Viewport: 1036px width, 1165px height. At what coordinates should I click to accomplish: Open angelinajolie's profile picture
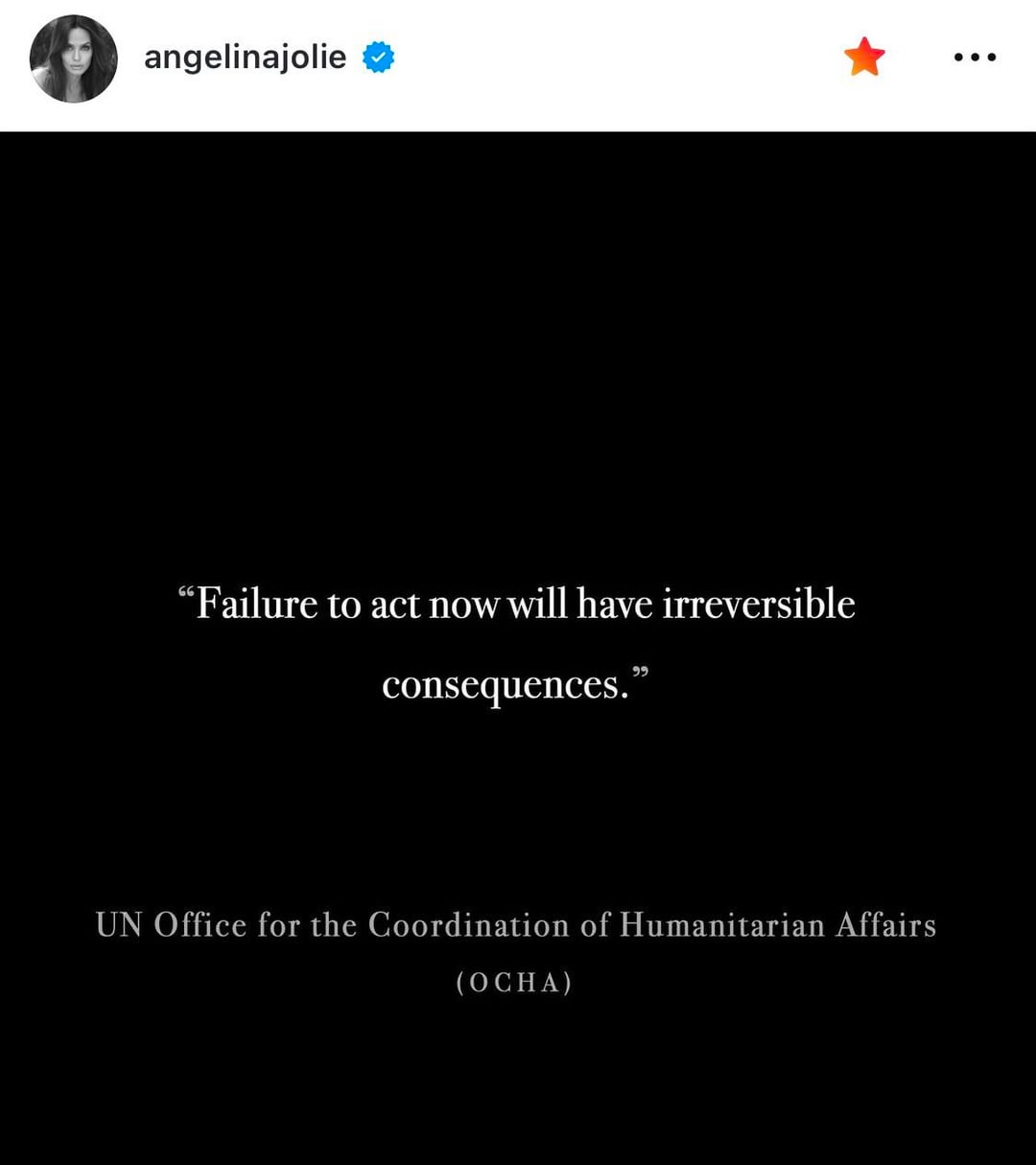click(x=74, y=59)
